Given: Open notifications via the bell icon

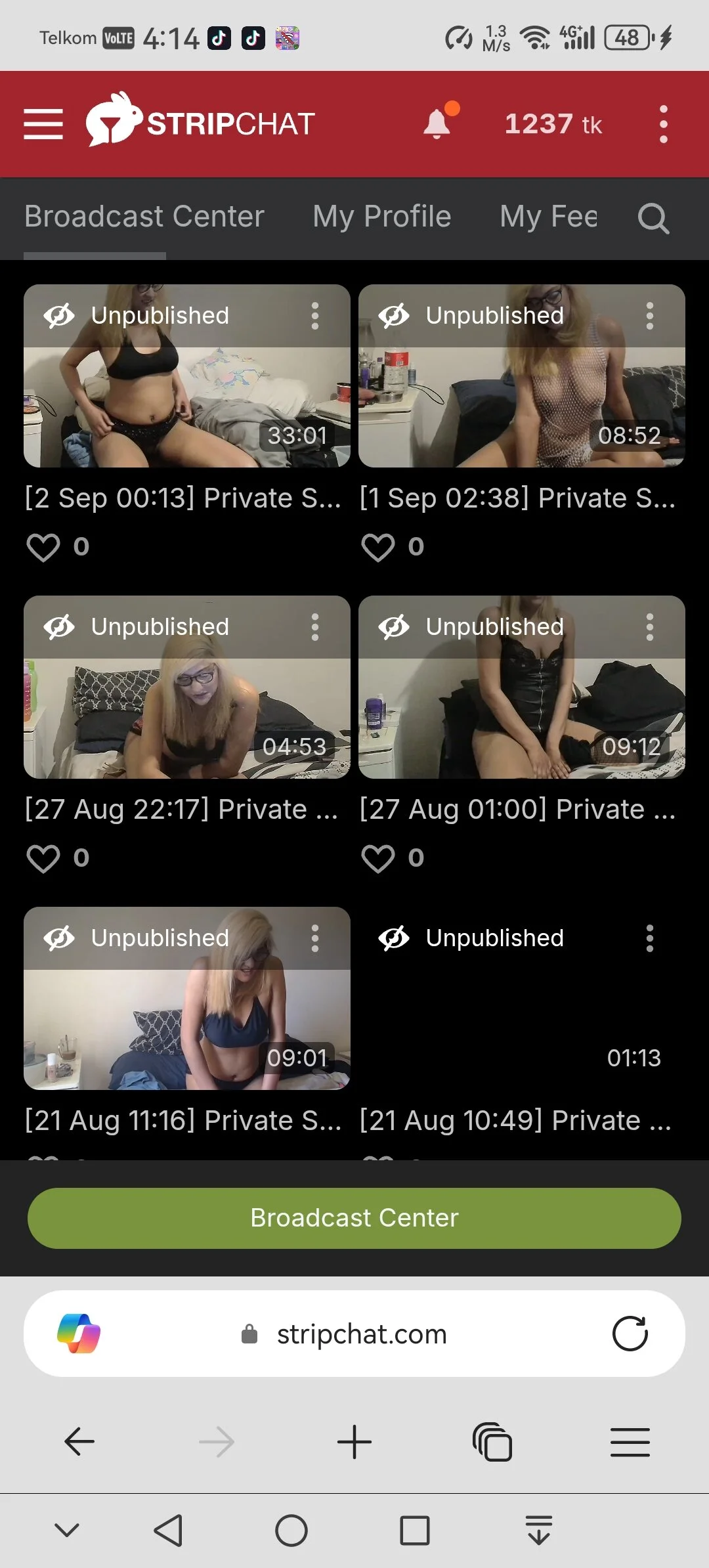Looking at the screenshot, I should click(x=436, y=125).
